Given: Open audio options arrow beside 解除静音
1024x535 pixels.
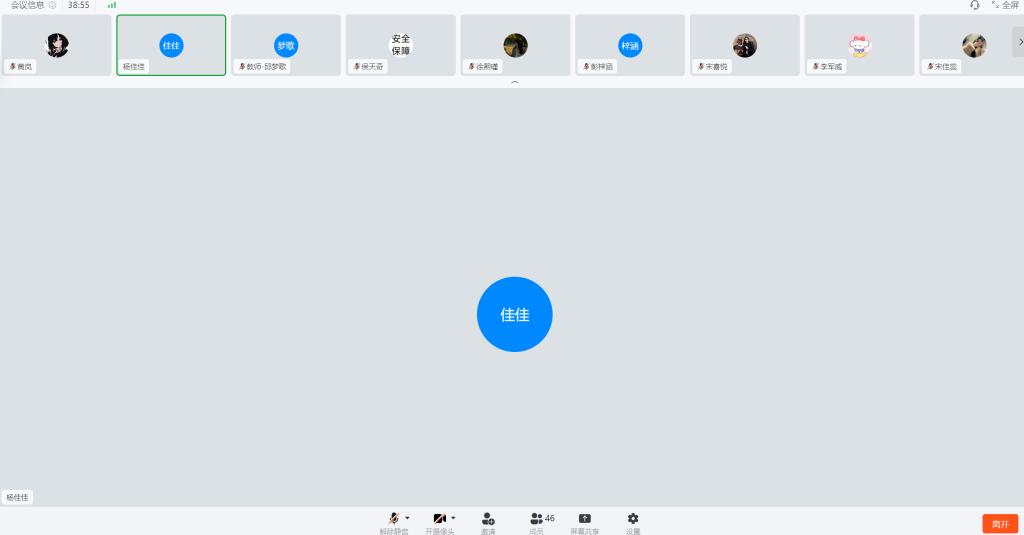Looking at the screenshot, I should (407, 518).
